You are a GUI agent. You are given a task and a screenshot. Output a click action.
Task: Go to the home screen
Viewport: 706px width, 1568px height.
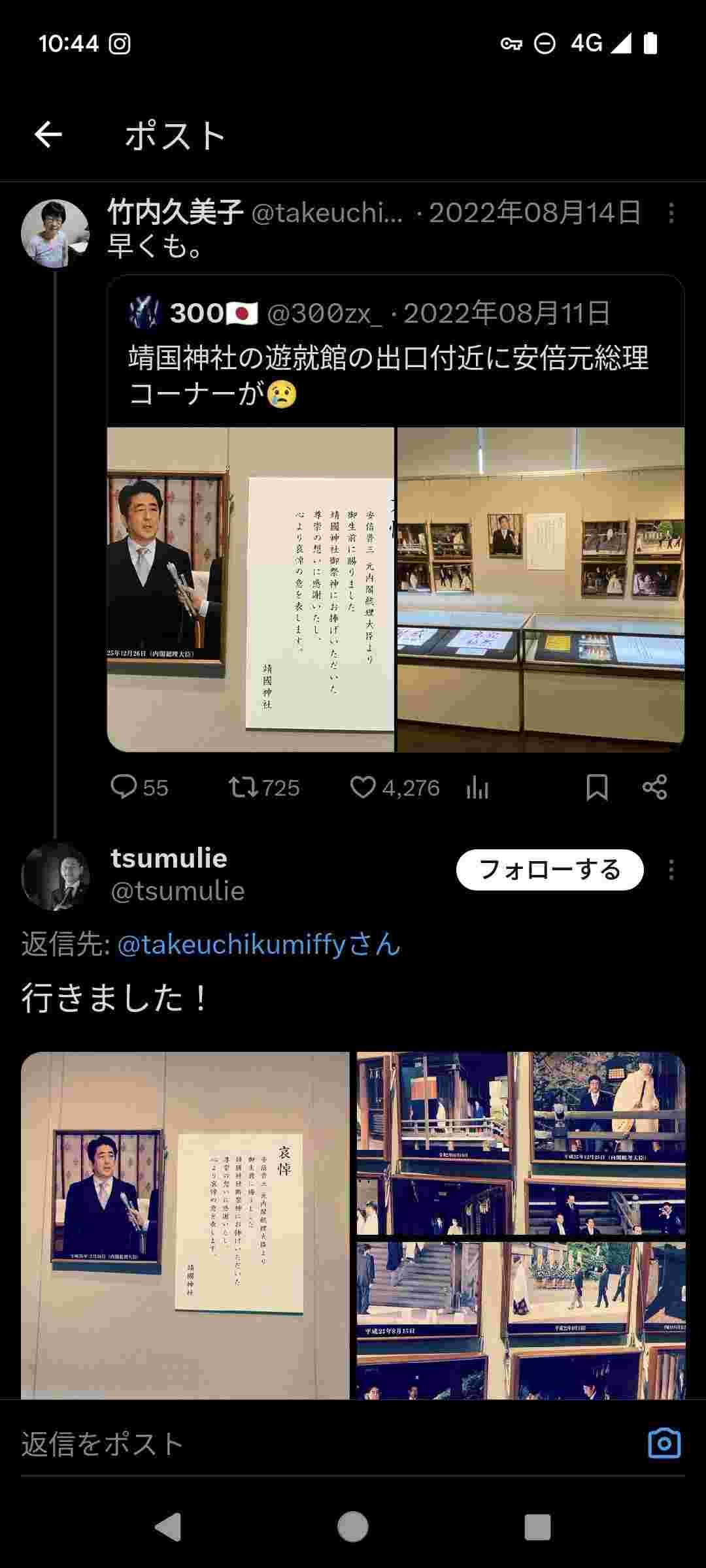coord(353,1527)
